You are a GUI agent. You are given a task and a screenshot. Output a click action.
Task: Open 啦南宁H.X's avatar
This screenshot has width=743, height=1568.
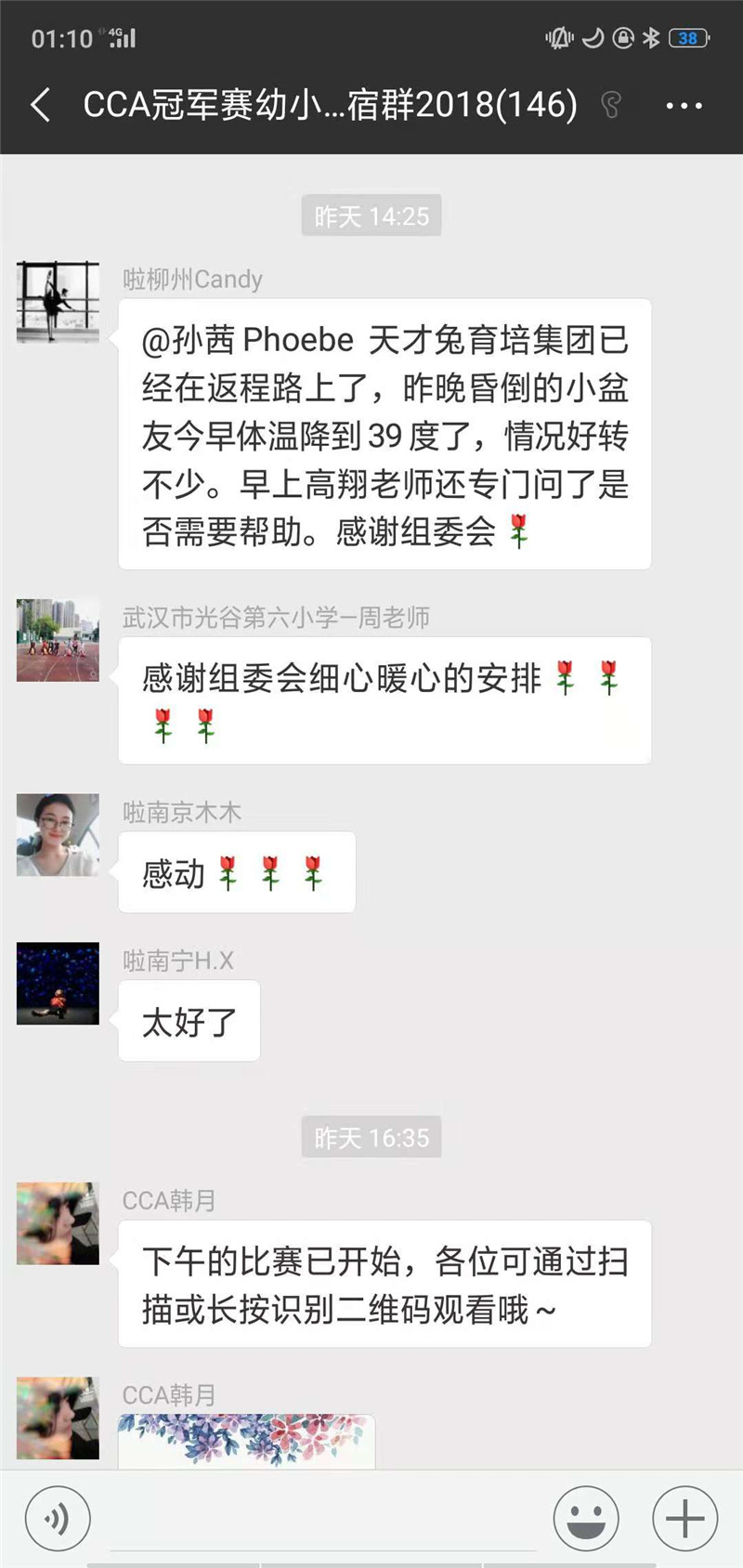point(58,983)
